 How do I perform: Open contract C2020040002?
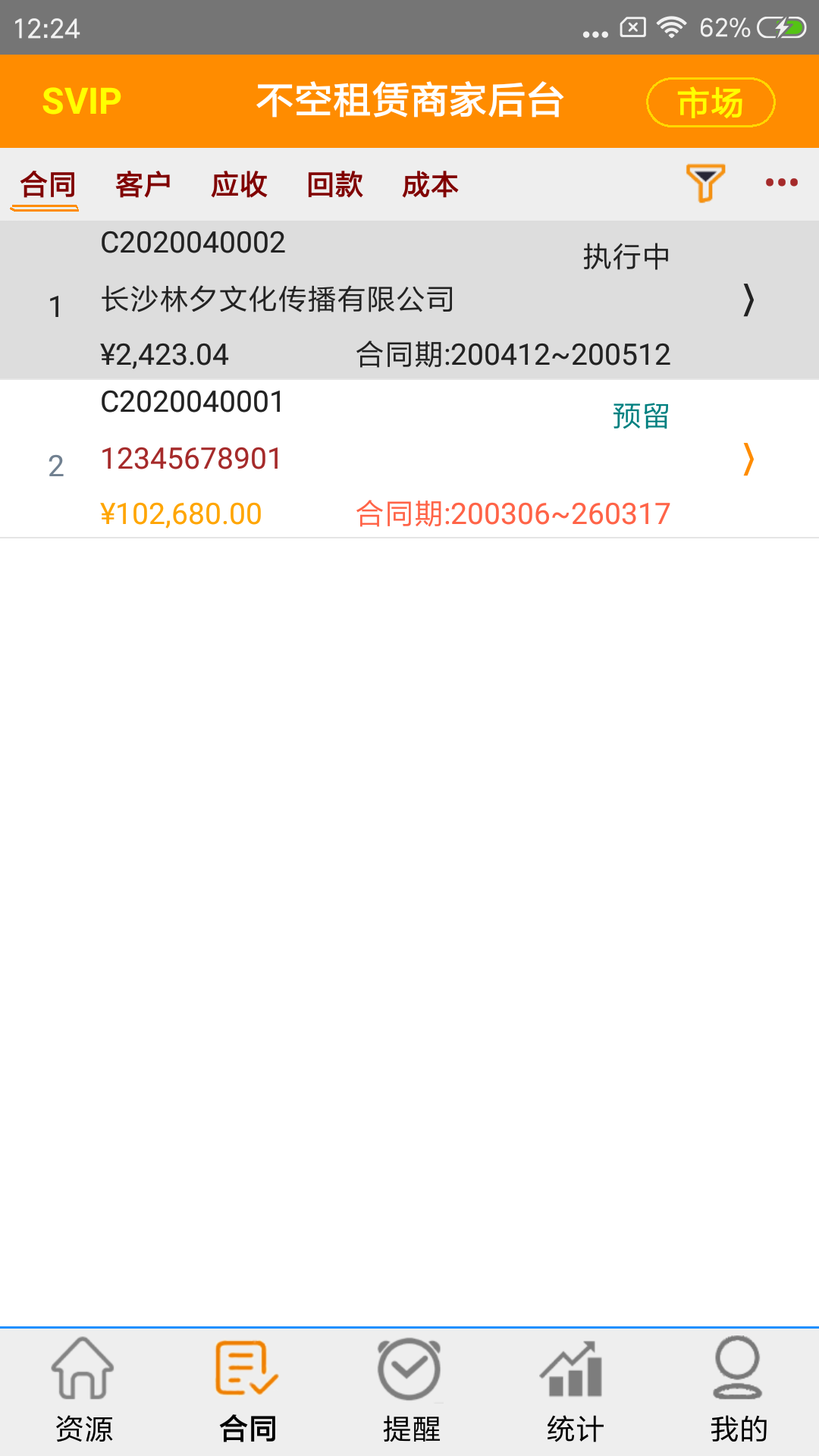pos(409,300)
